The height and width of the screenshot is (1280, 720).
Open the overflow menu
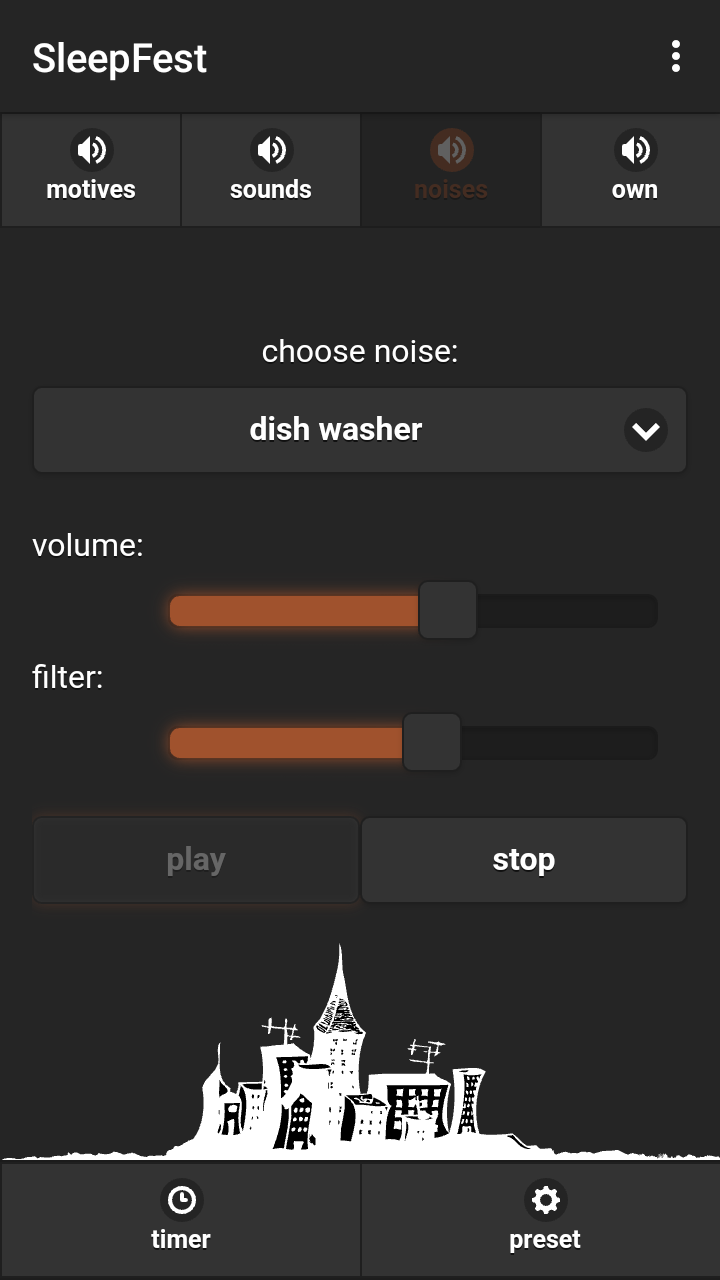click(676, 57)
